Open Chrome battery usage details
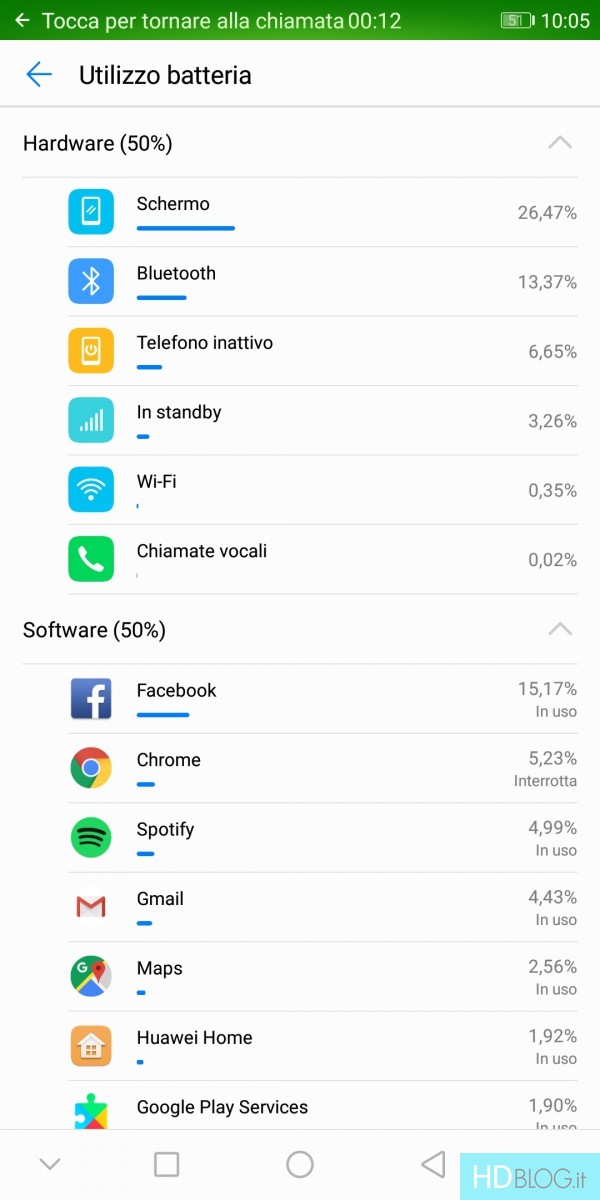Viewport: 600px width, 1200px height. tap(320, 768)
